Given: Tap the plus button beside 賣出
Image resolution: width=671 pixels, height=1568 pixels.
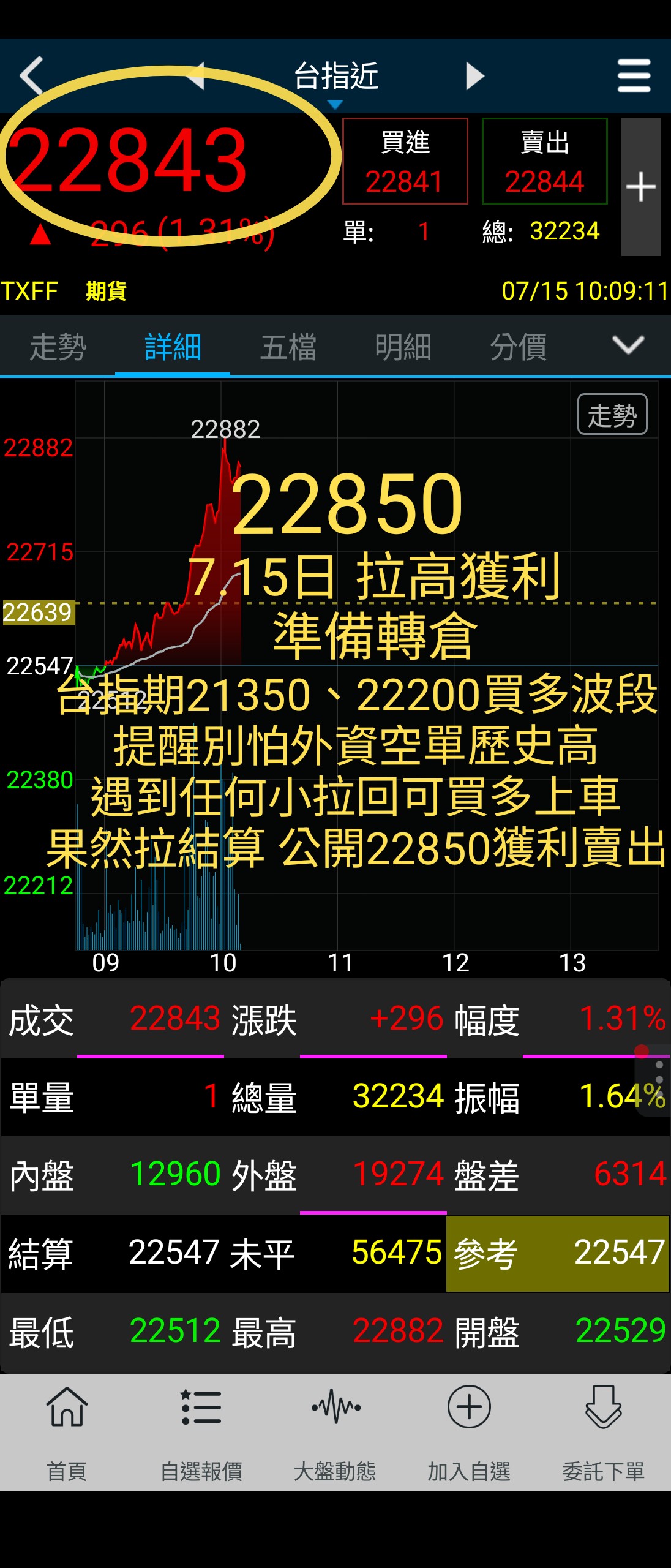Looking at the screenshot, I should coord(641,187).
